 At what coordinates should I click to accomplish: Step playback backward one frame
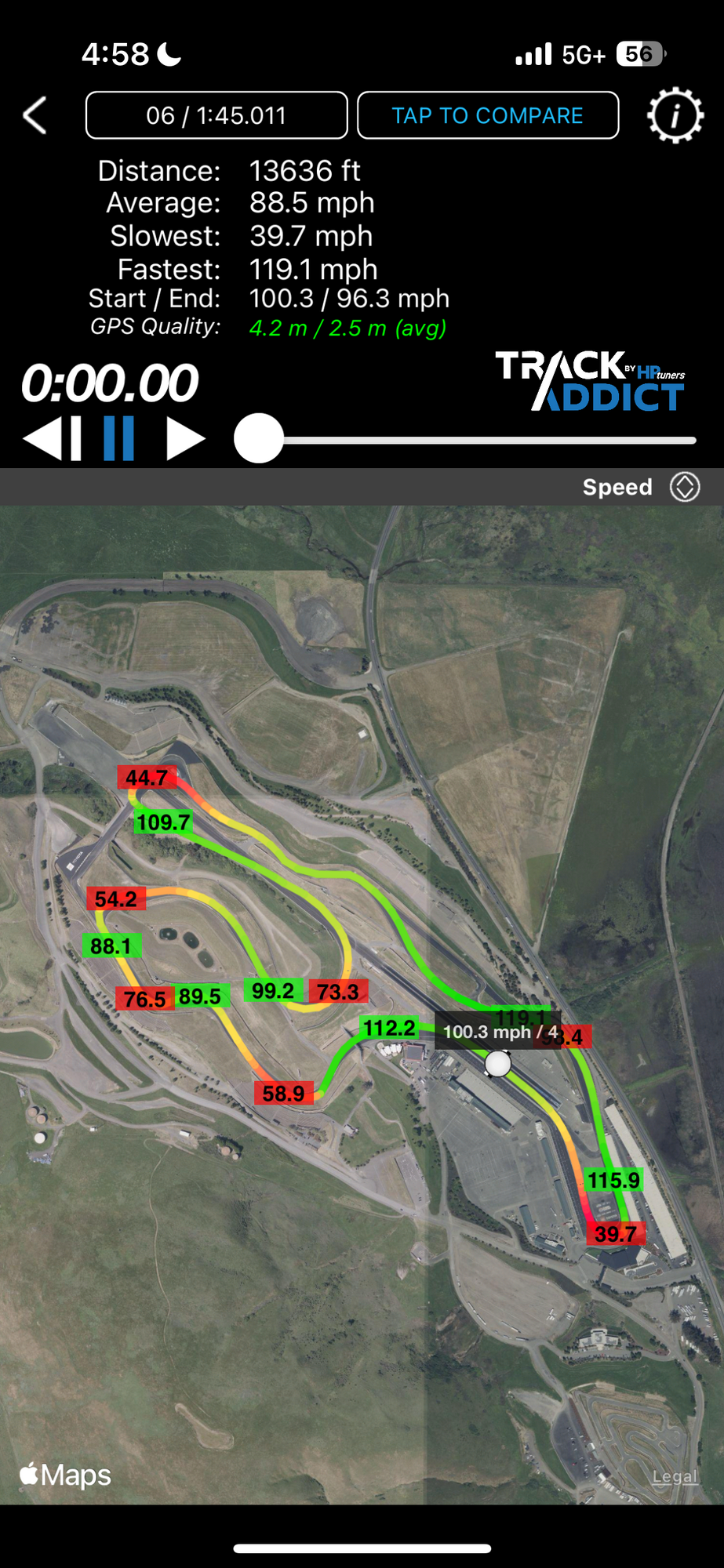click(53, 438)
